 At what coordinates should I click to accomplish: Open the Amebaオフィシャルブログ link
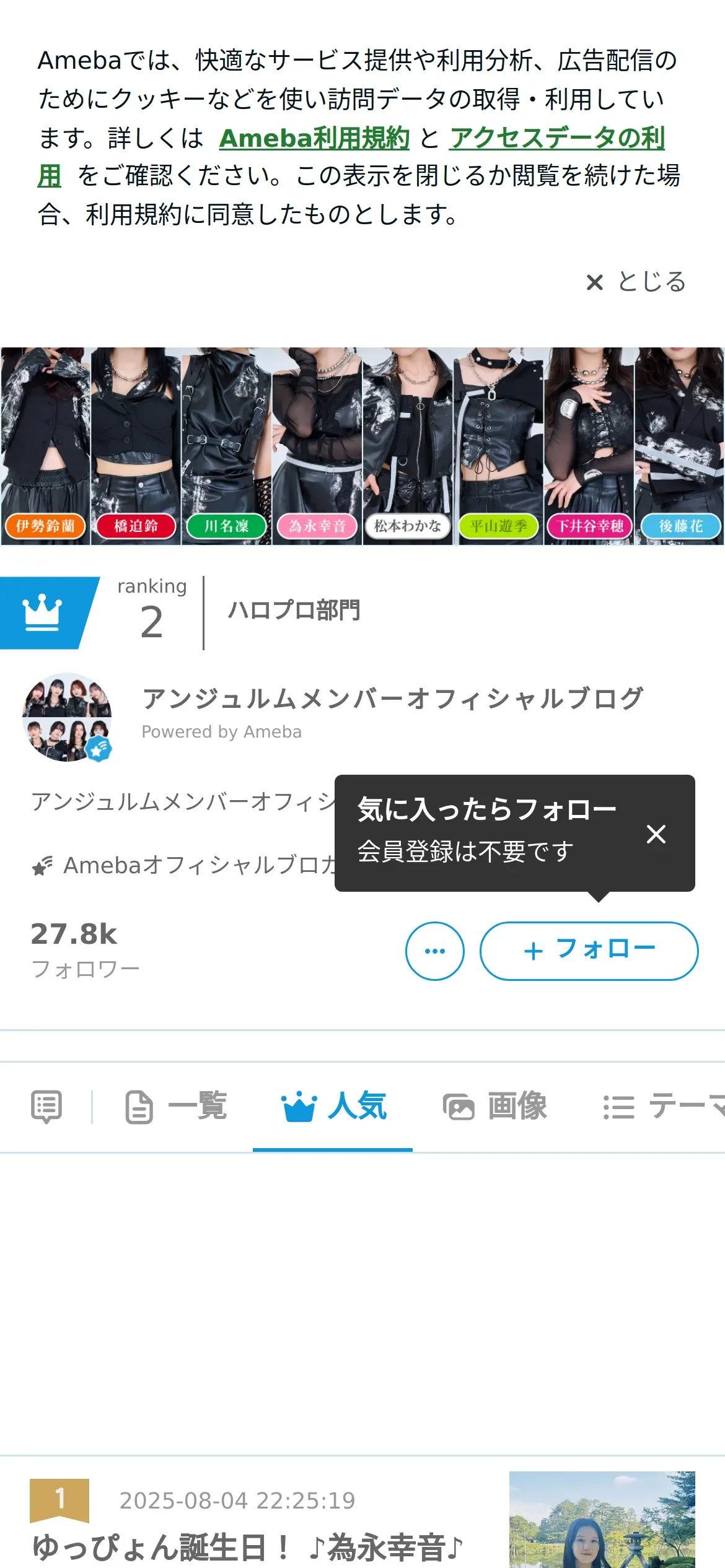[198, 865]
